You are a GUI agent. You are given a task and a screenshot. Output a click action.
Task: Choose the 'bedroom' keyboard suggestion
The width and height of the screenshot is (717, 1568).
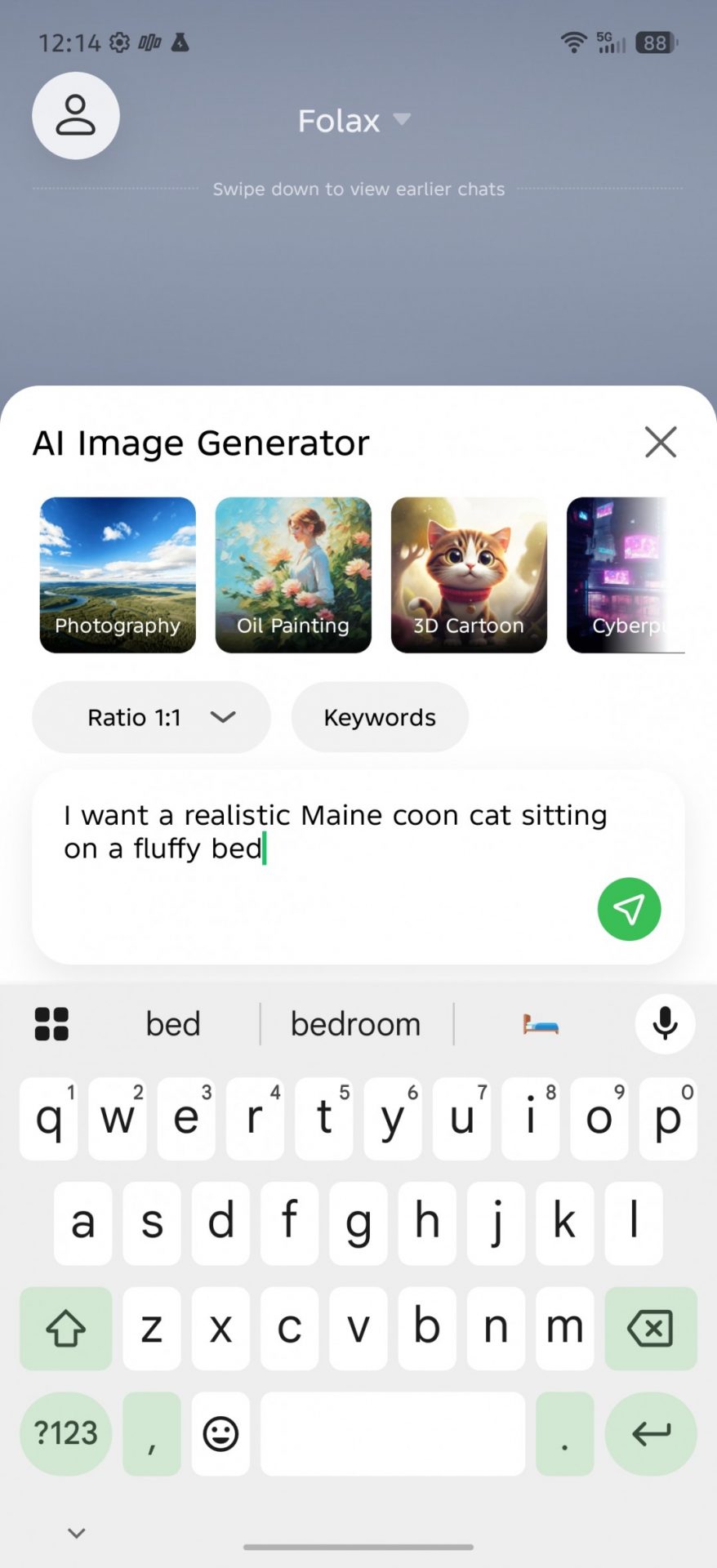pyautogui.click(x=356, y=1024)
